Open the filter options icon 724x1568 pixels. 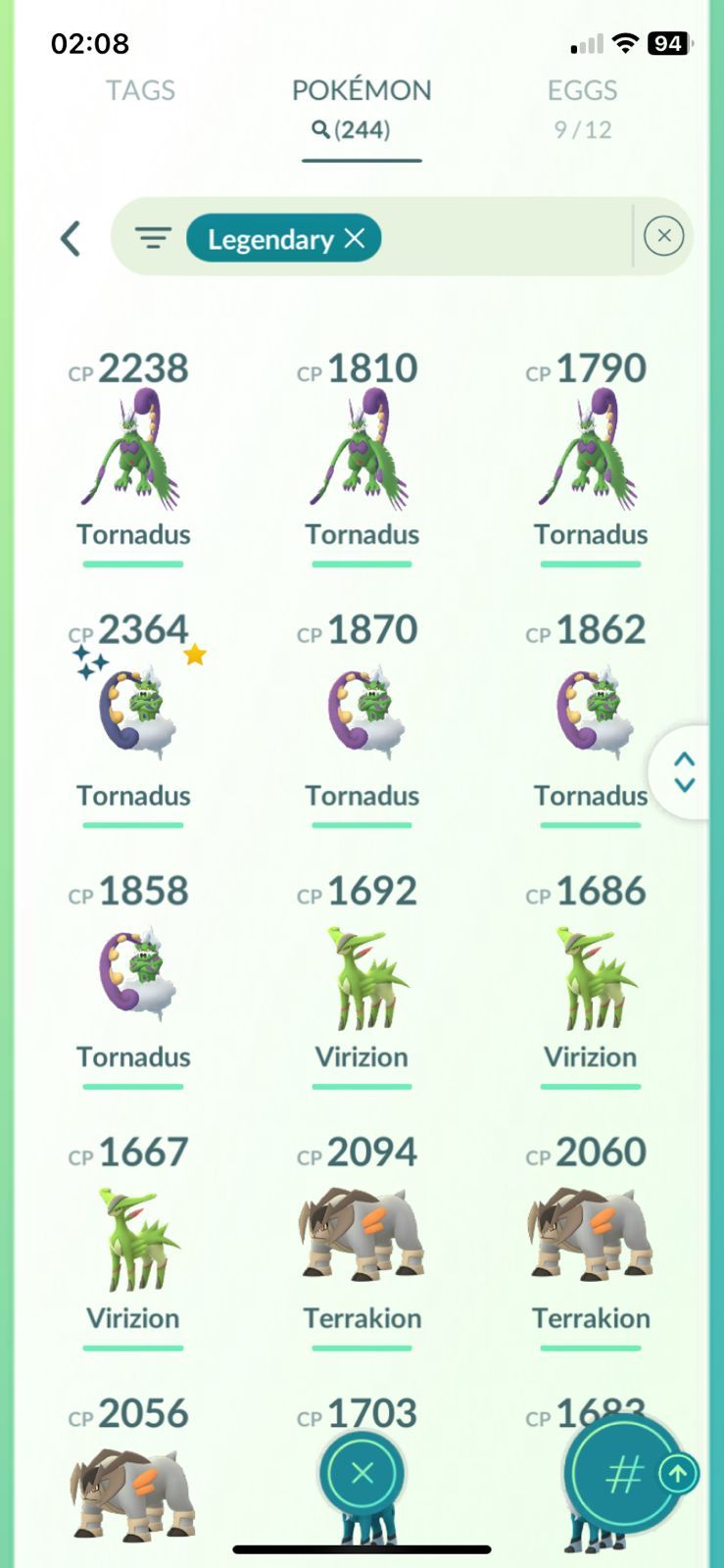(x=153, y=238)
